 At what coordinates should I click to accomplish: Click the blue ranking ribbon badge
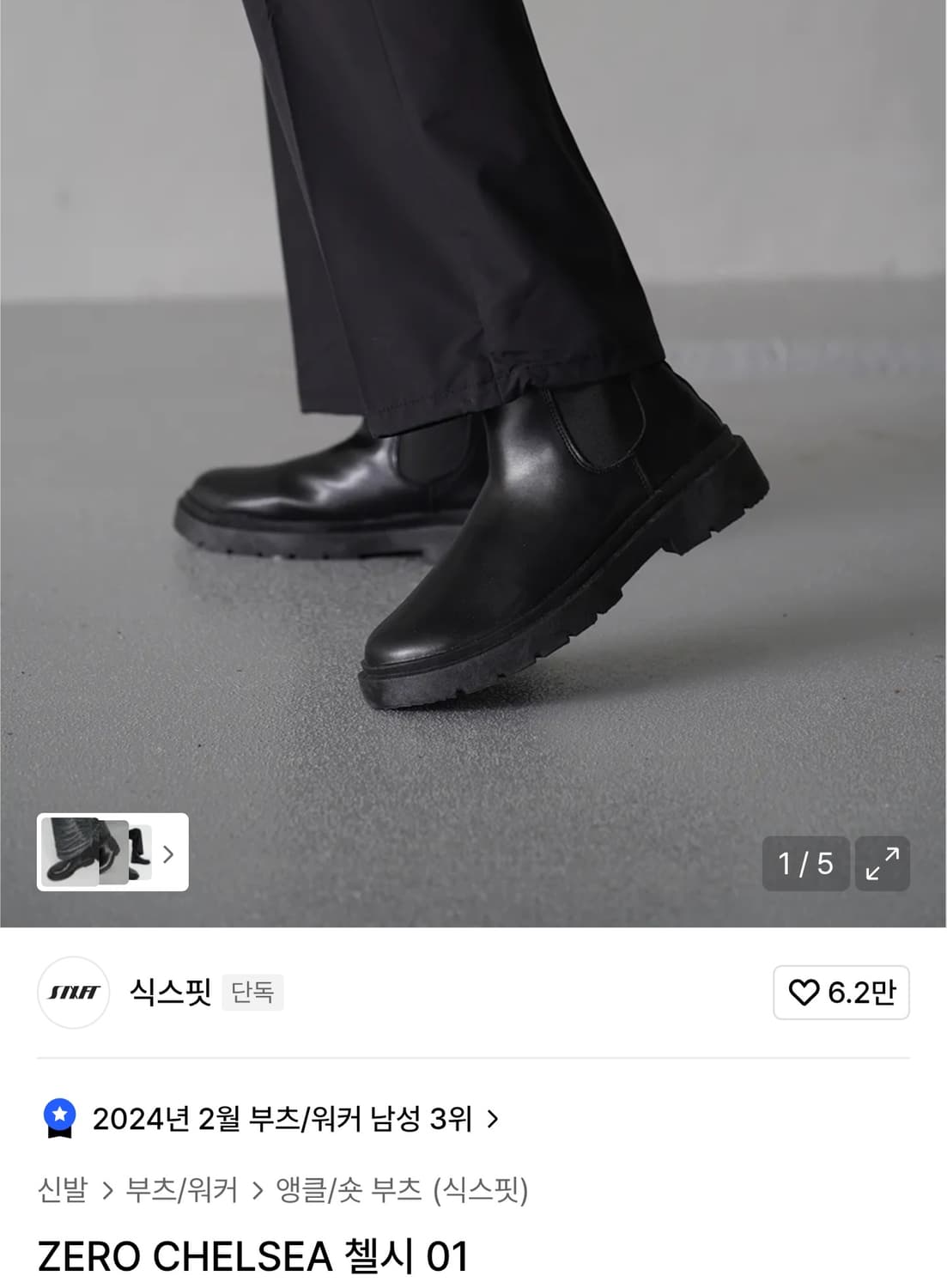tap(60, 1116)
